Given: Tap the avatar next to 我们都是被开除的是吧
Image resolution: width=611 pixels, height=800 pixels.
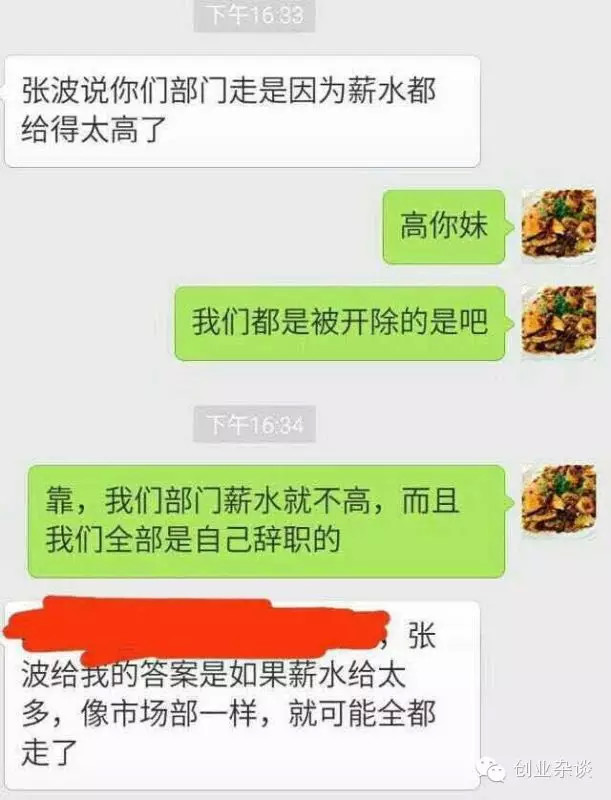Looking at the screenshot, I should click(558, 322).
